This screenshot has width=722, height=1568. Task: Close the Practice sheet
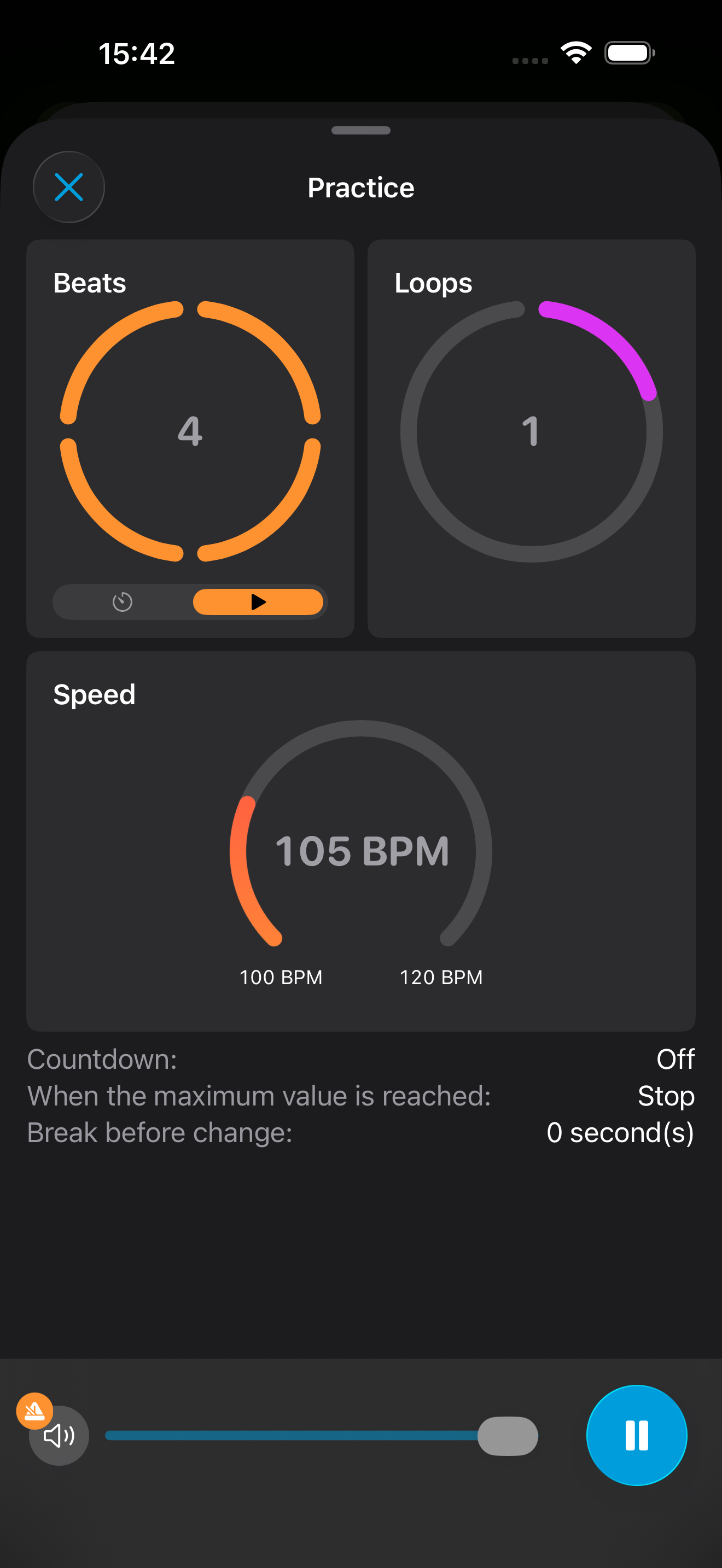[x=69, y=187]
